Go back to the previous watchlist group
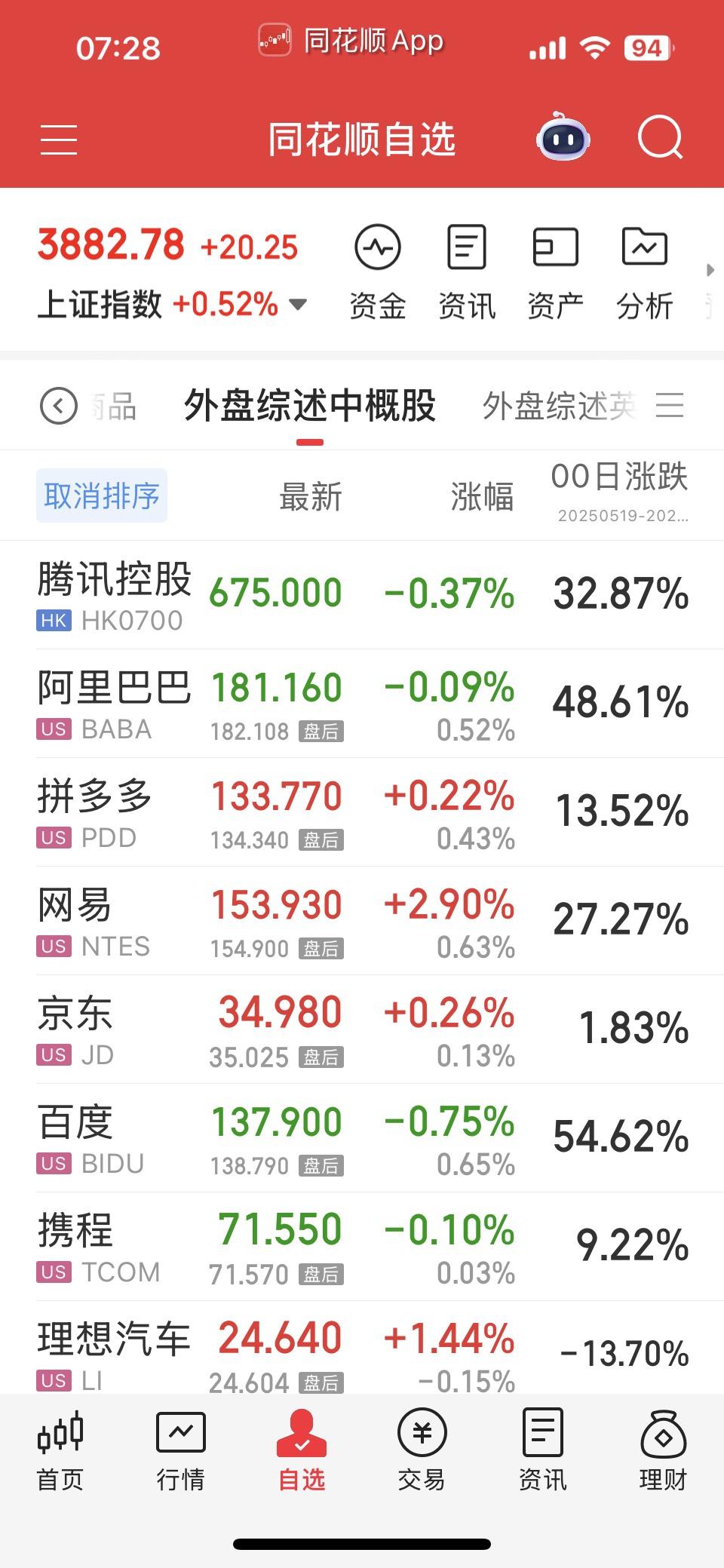Screen dimensions: 724x1568 (x=59, y=407)
